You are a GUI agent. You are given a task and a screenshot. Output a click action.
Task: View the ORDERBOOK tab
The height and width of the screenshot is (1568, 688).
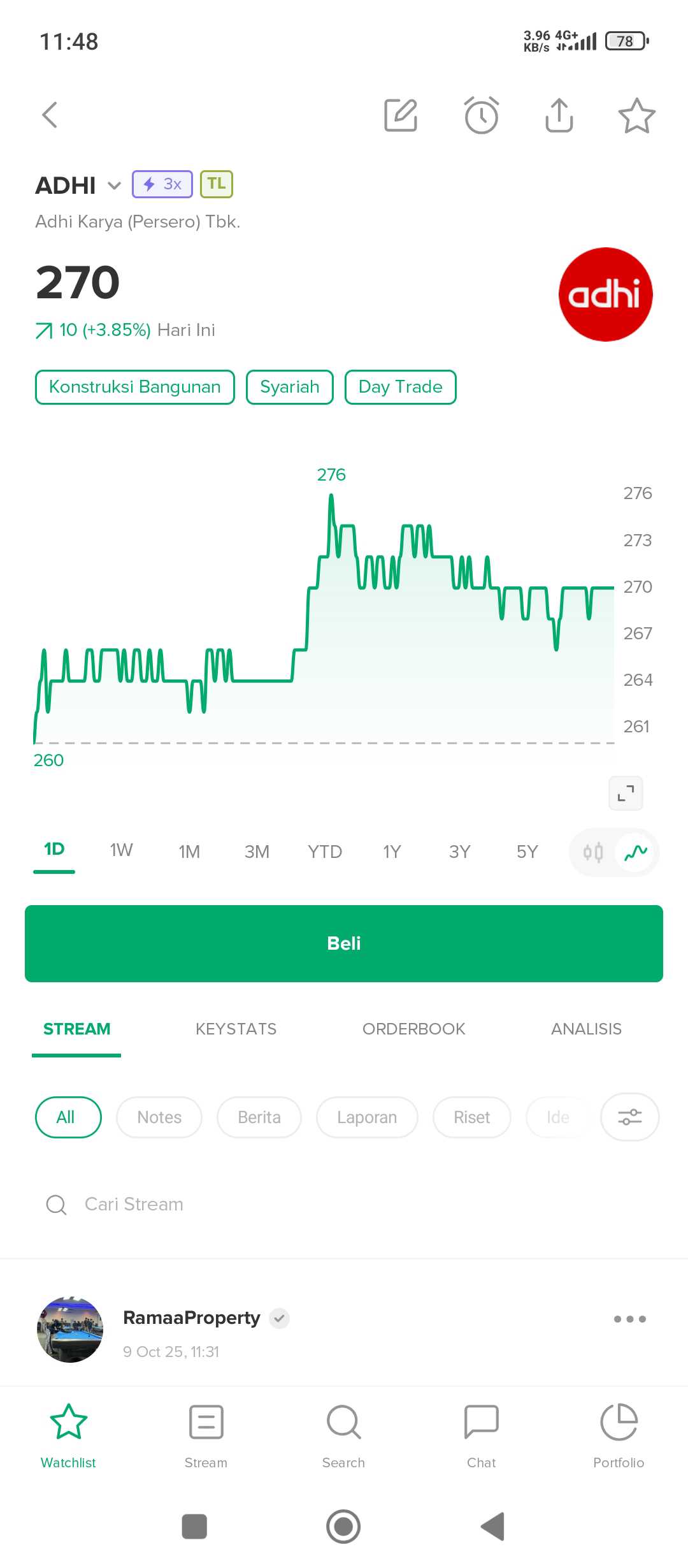click(413, 1029)
